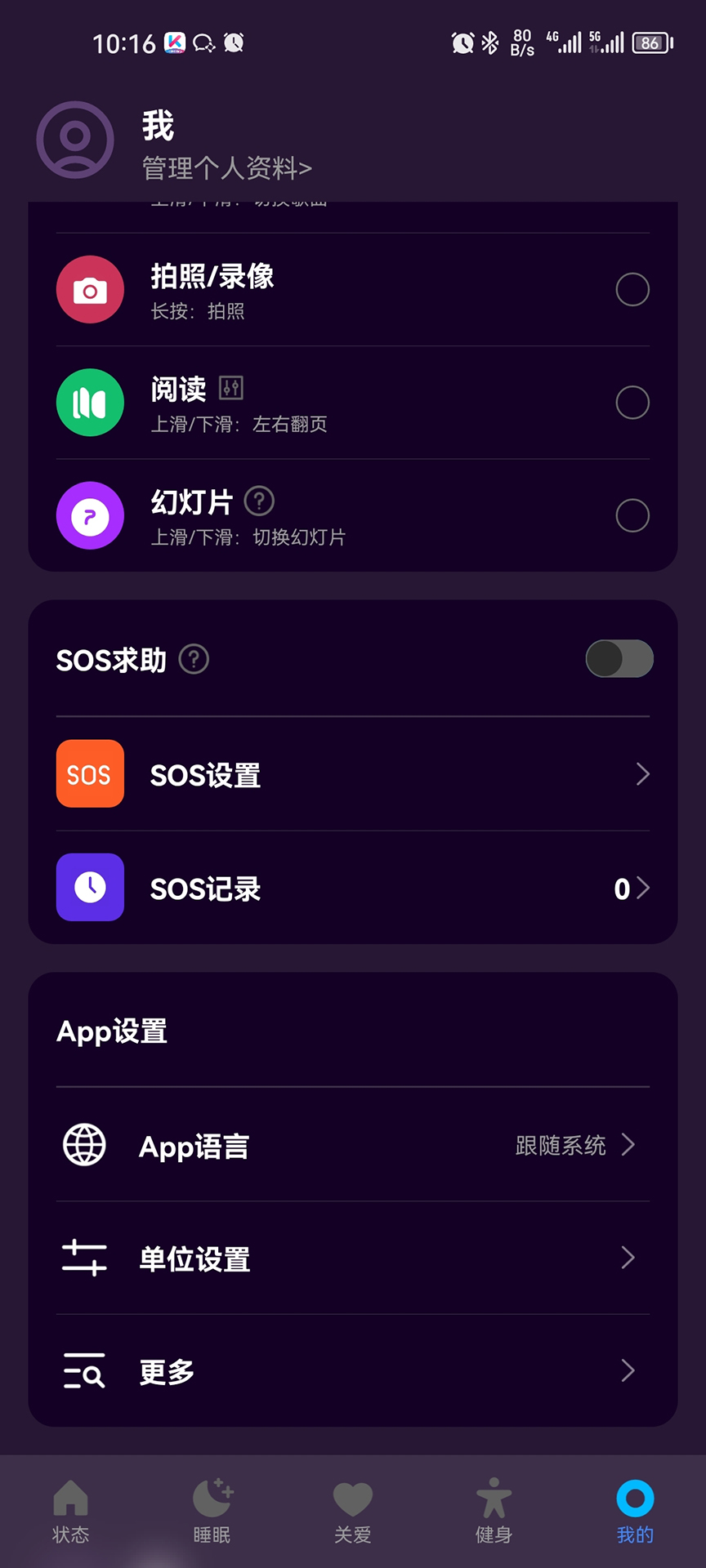This screenshot has width=706, height=1568.
Task: Show help for 幻灯片
Action: (x=259, y=501)
